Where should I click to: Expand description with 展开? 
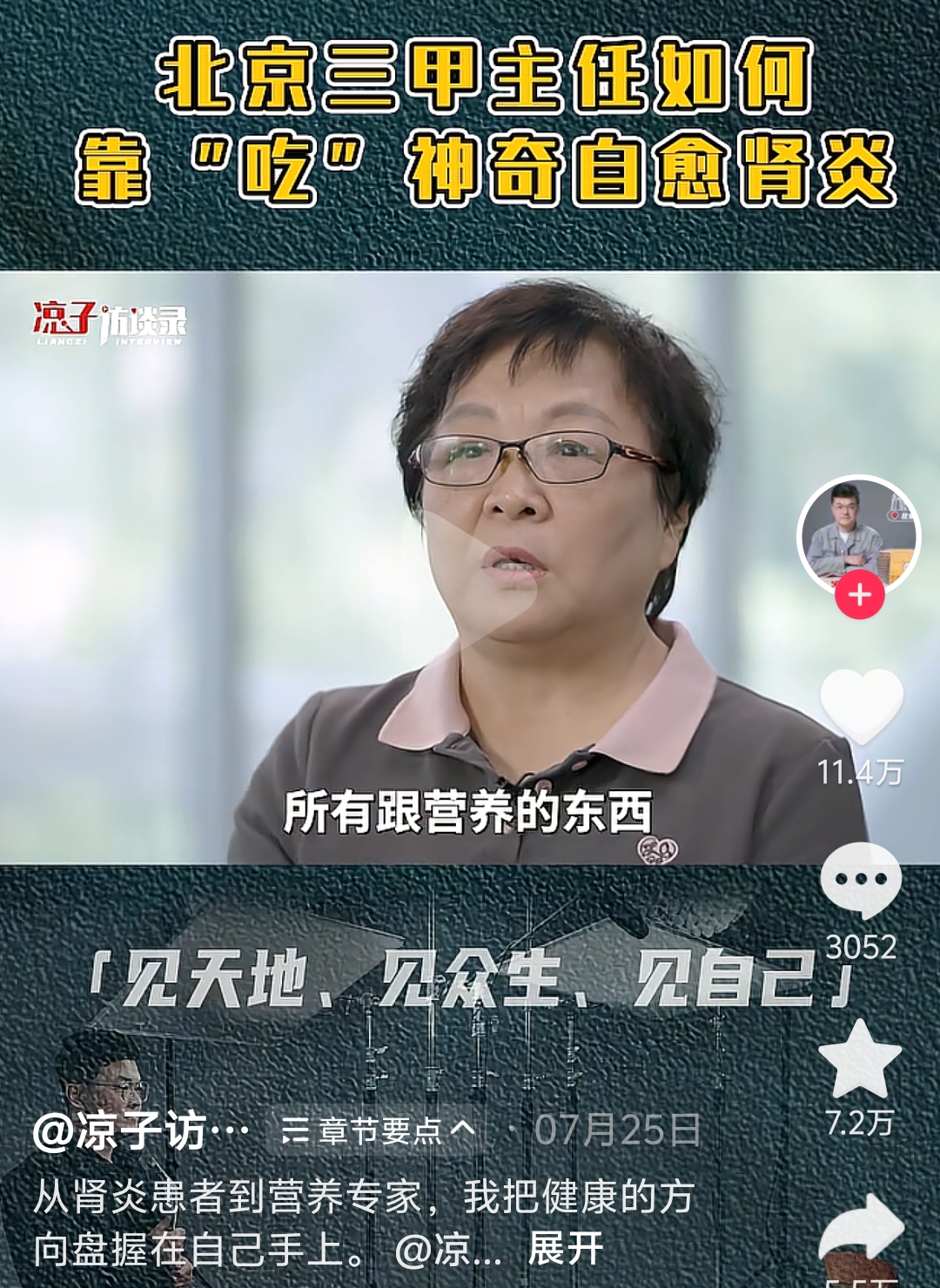click(x=565, y=1249)
